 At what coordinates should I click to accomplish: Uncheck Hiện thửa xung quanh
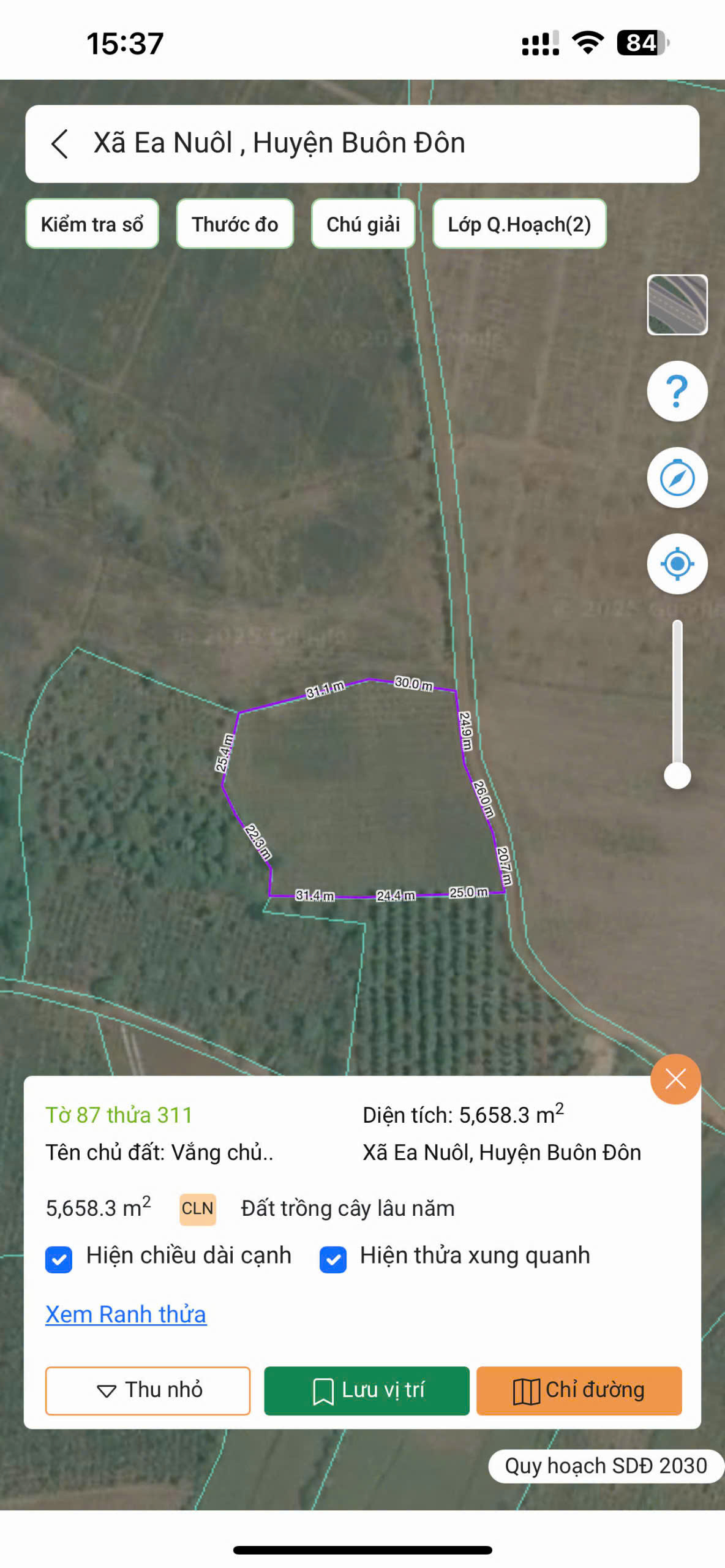click(x=333, y=1260)
